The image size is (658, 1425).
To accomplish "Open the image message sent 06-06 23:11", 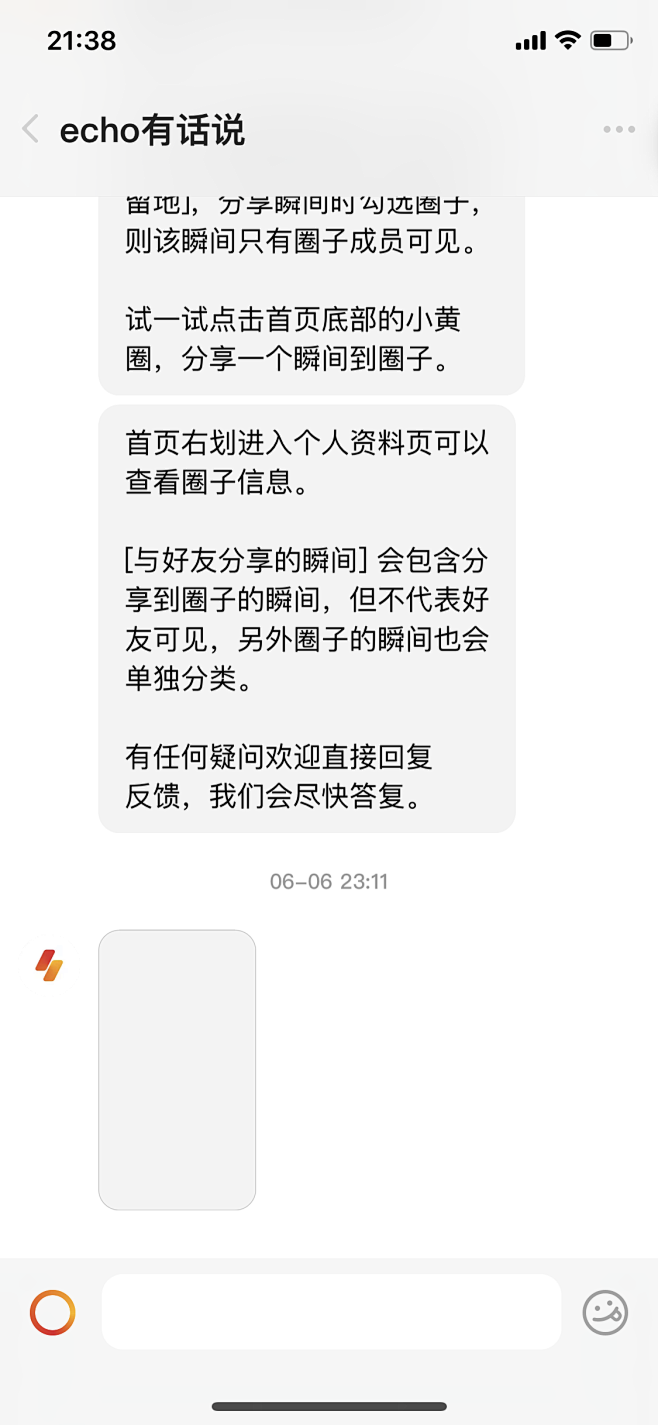I will [x=177, y=1069].
